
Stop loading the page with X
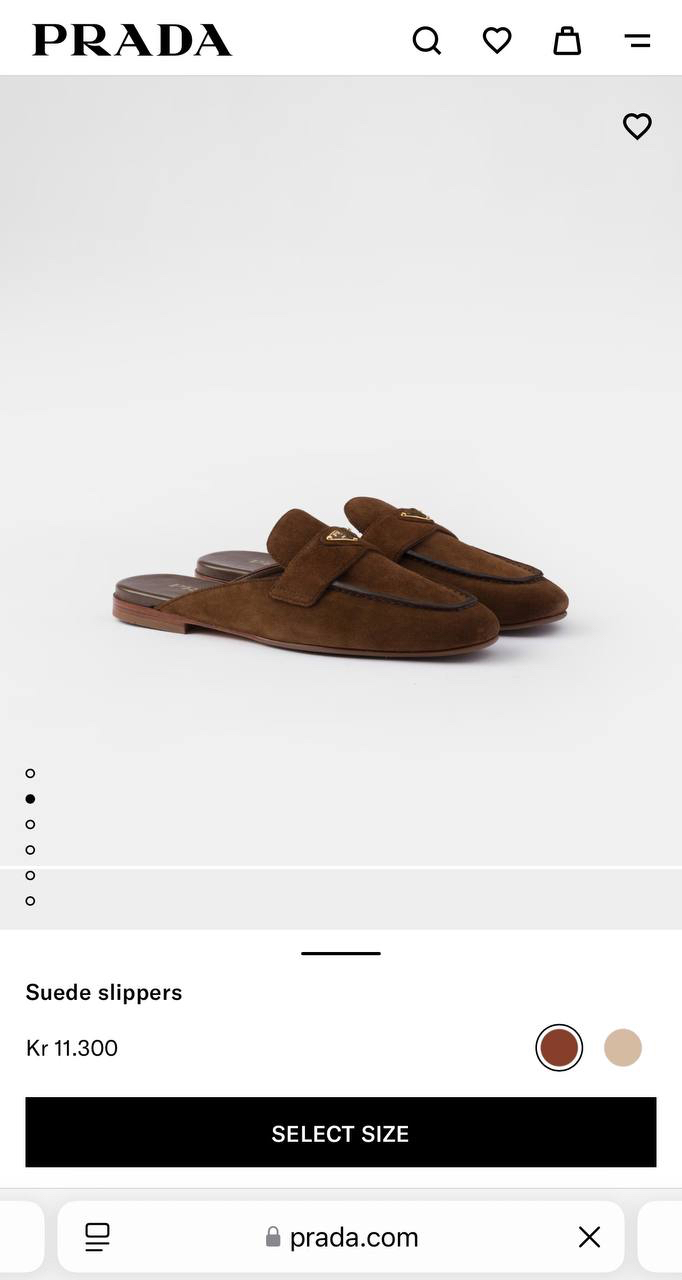tap(590, 1237)
